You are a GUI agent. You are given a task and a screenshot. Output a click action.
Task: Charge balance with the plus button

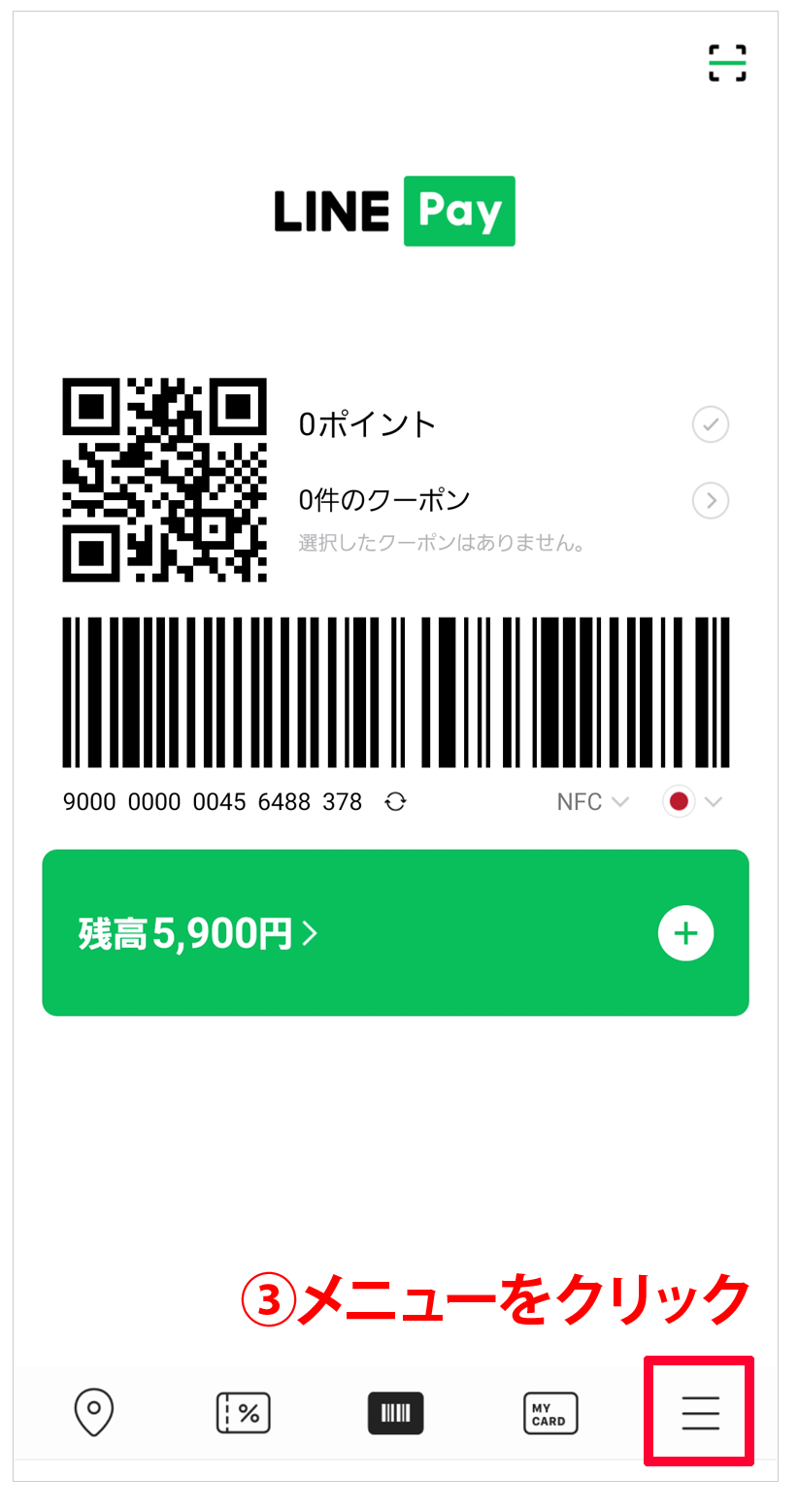[685, 933]
